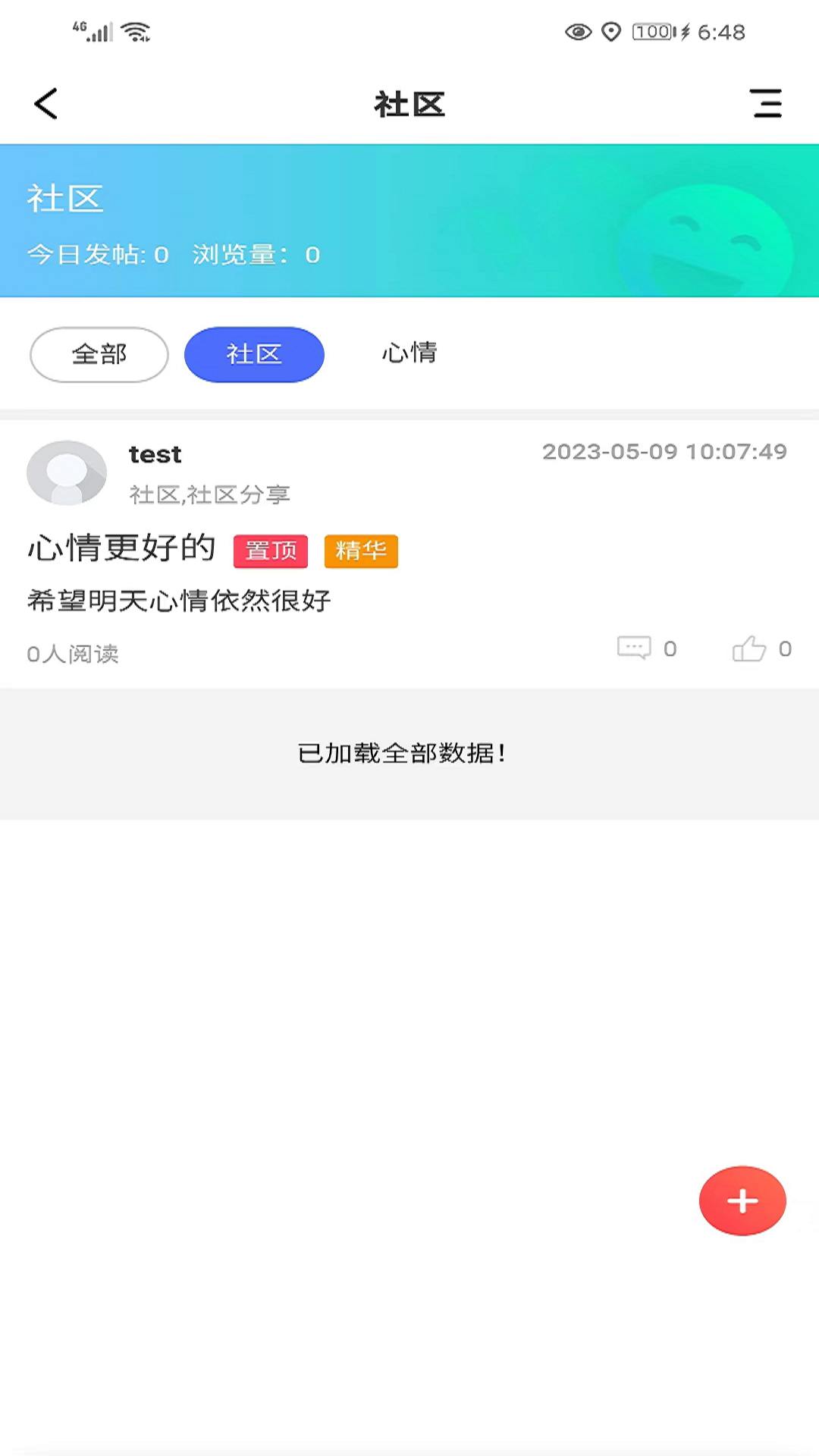
Task: Tap the thumbs-up like icon
Action: pos(750,649)
